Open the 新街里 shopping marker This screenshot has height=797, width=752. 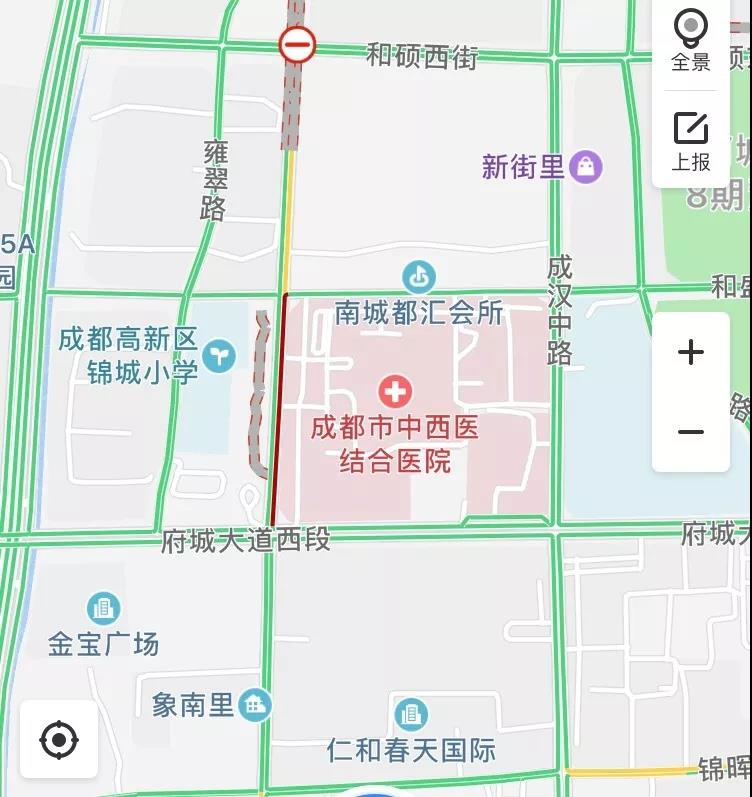click(586, 166)
